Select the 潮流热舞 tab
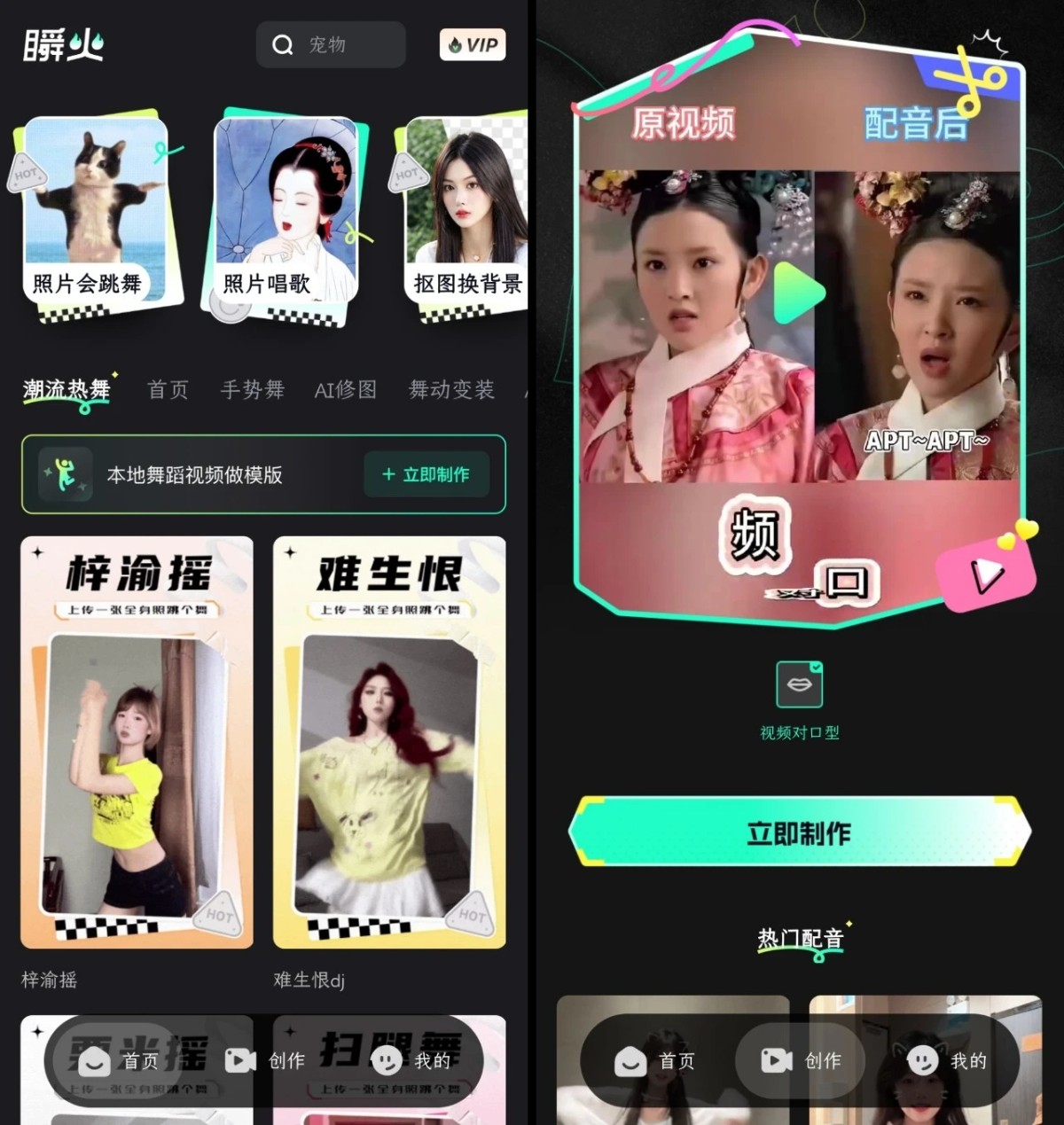The width and height of the screenshot is (1064, 1125). 66,390
